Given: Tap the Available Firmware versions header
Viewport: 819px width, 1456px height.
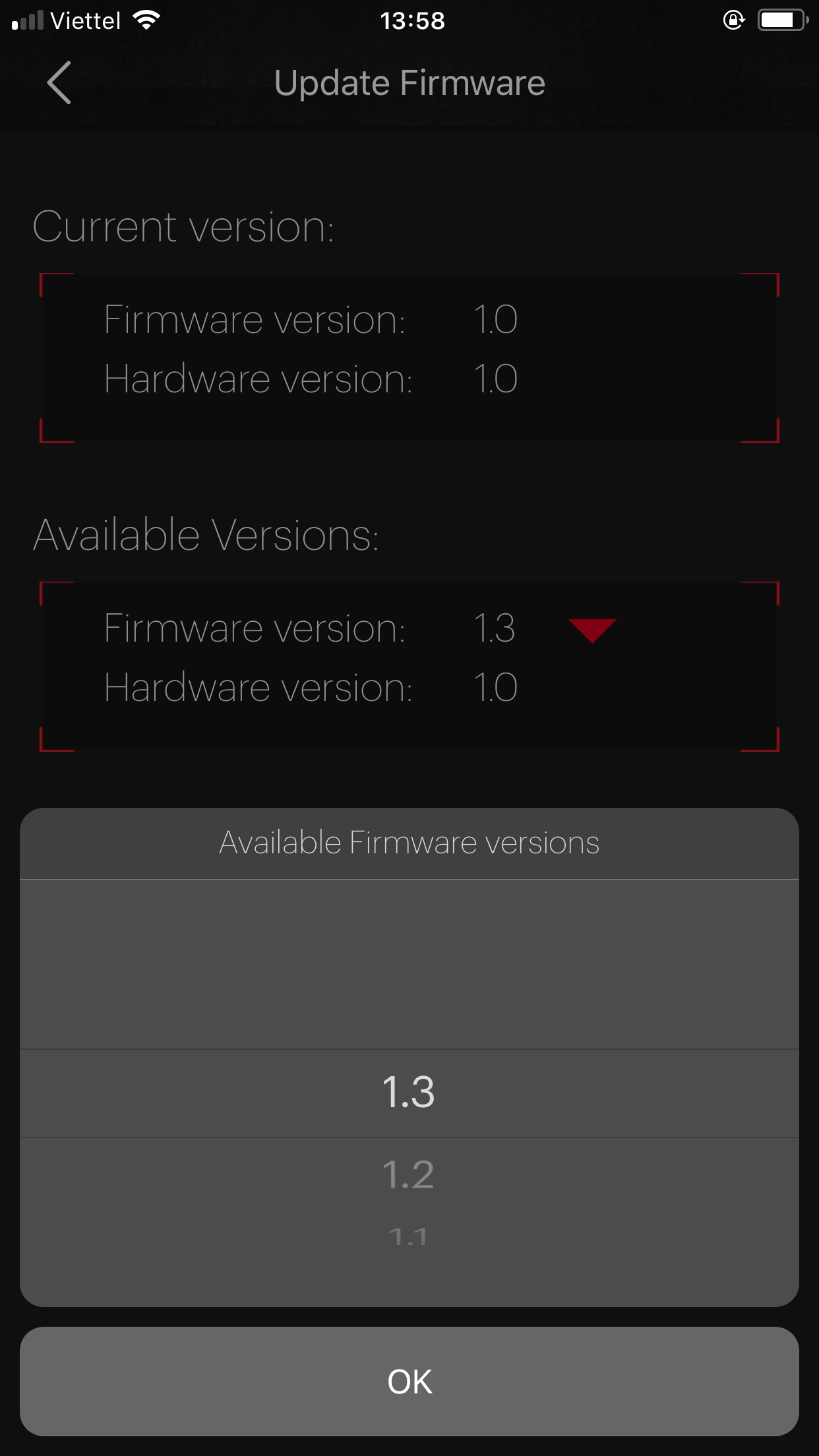Looking at the screenshot, I should (x=409, y=841).
